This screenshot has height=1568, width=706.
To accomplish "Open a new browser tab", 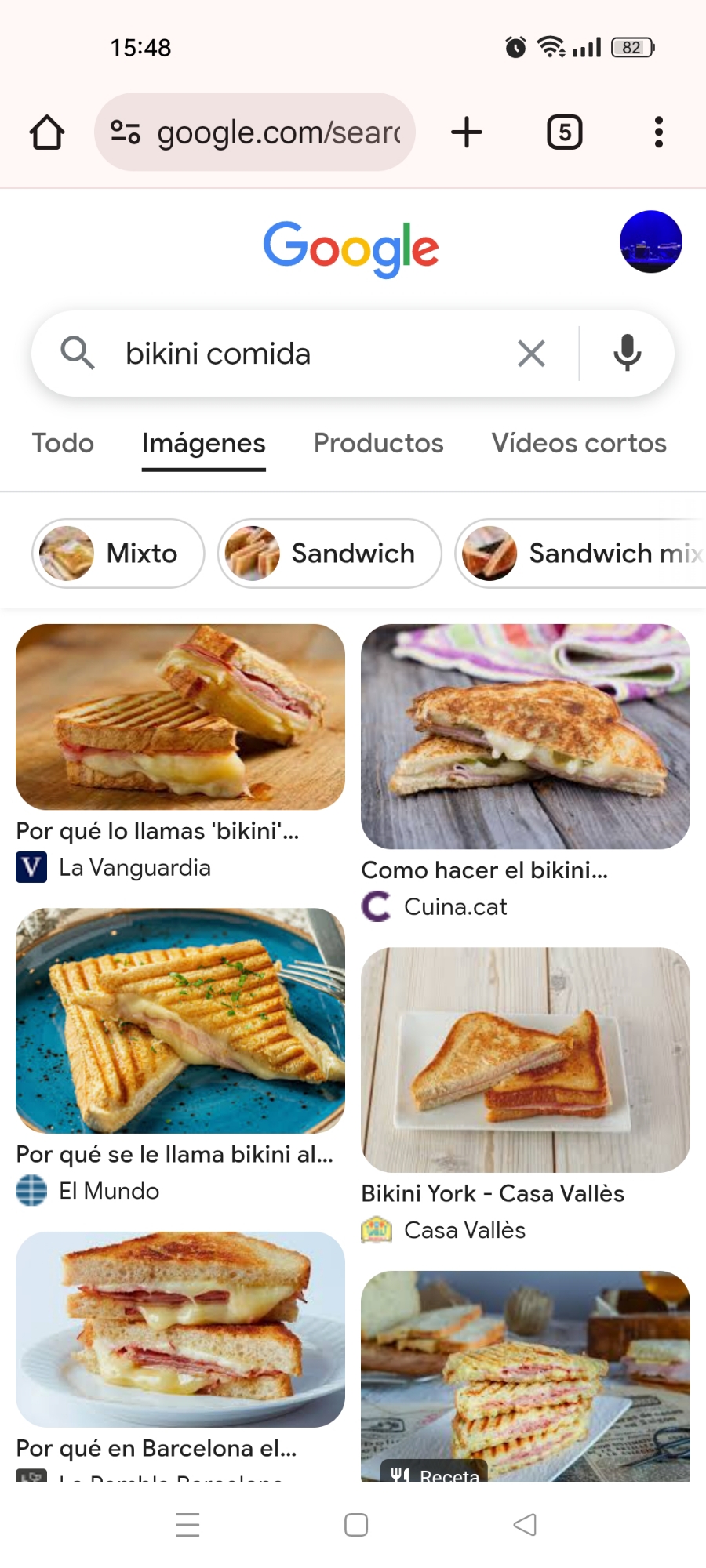I will click(467, 132).
